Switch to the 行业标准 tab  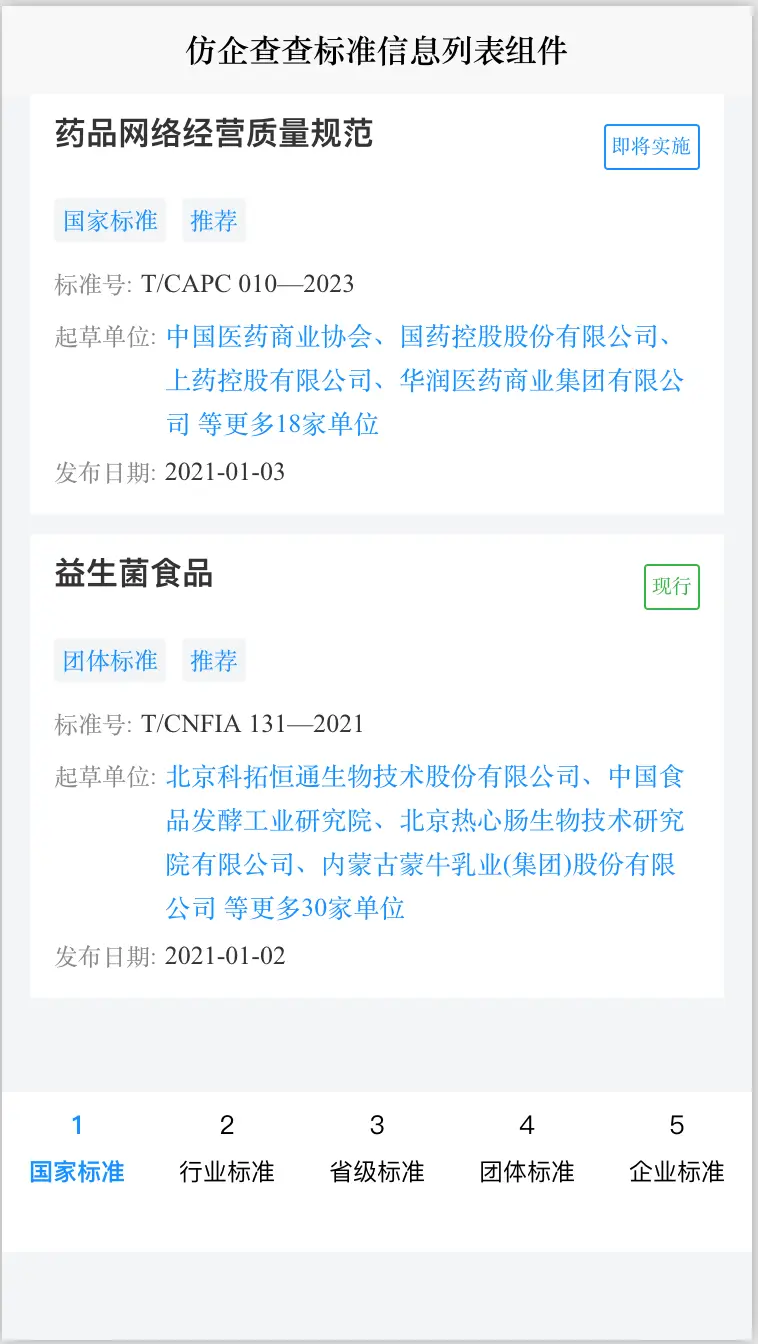coord(227,1150)
